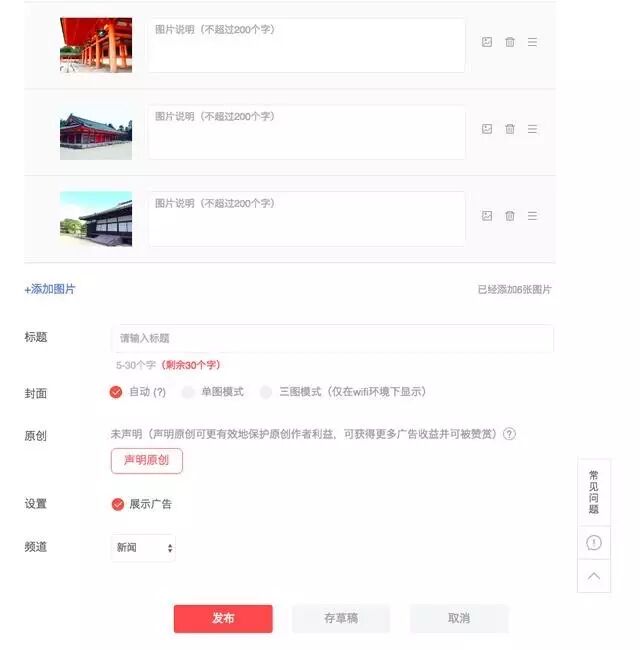Focus the 请输入标题 title field
640x650 pixels.
(332, 339)
